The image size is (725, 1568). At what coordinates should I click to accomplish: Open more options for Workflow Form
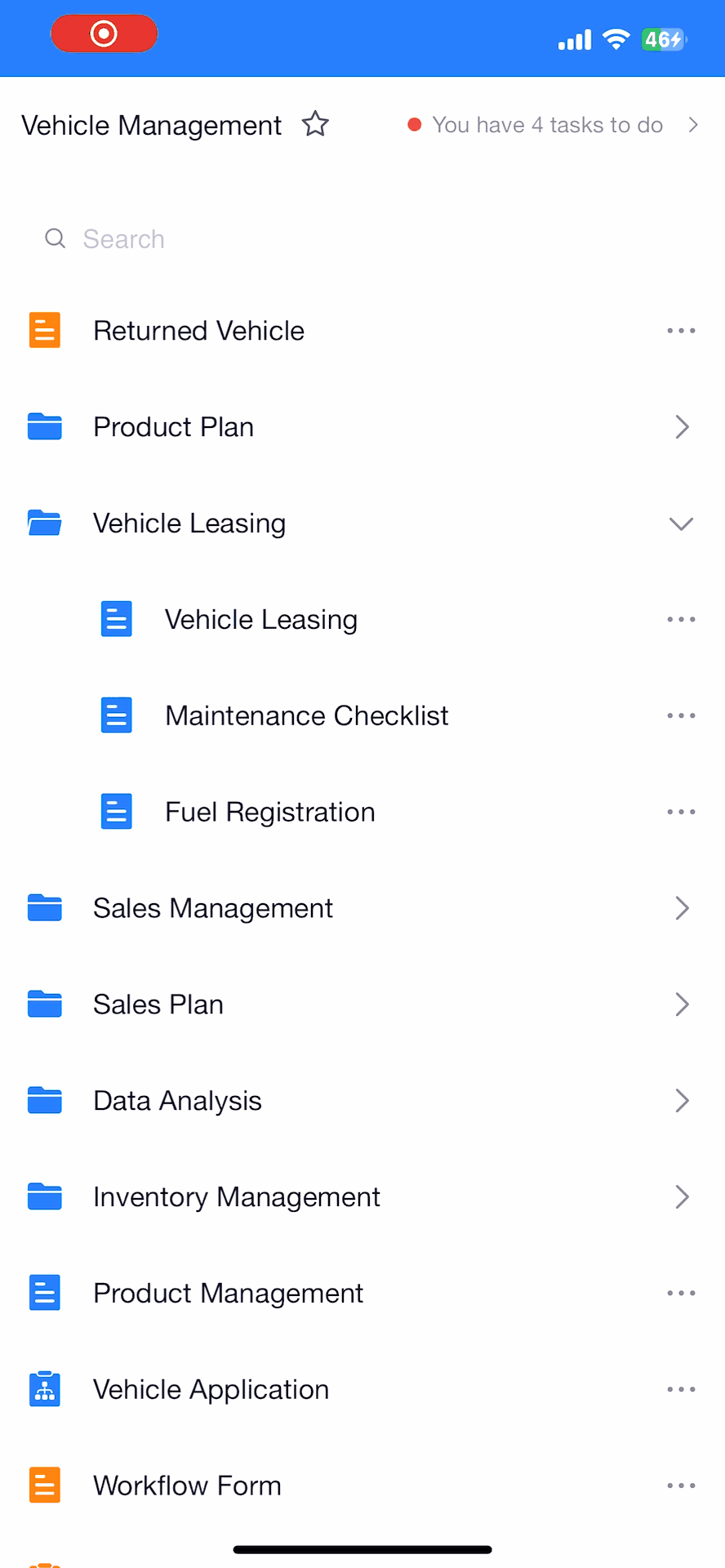pyautogui.click(x=681, y=1486)
